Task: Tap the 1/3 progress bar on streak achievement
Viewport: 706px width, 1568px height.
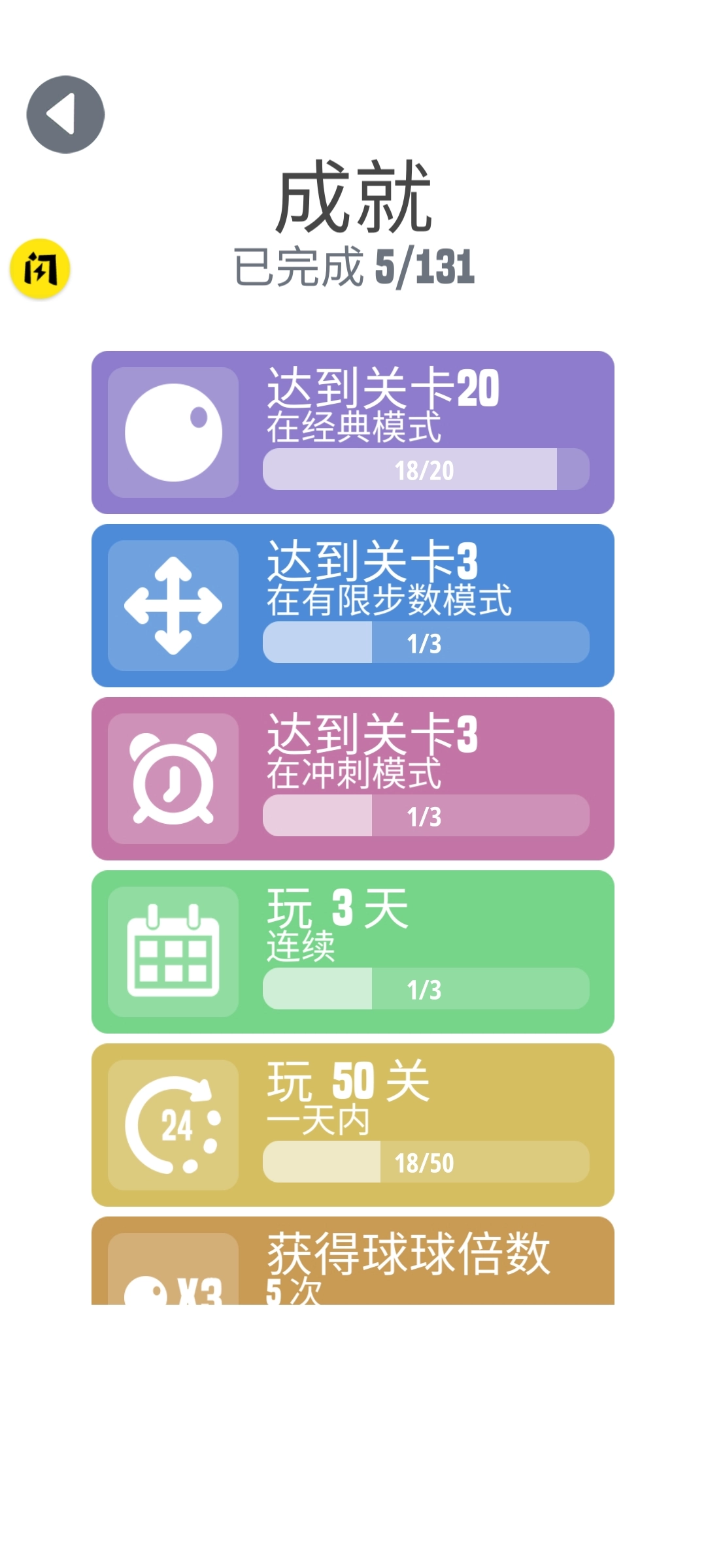Action: [x=426, y=990]
